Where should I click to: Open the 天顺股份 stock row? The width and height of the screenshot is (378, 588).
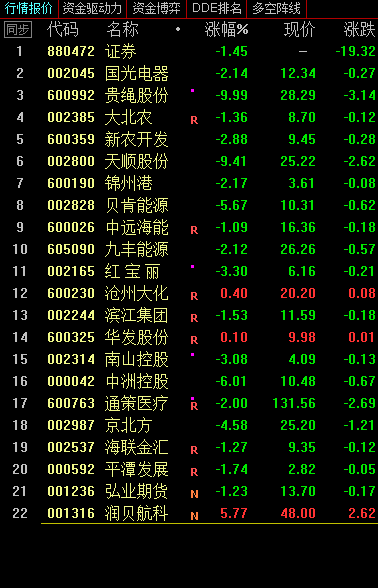click(x=189, y=161)
